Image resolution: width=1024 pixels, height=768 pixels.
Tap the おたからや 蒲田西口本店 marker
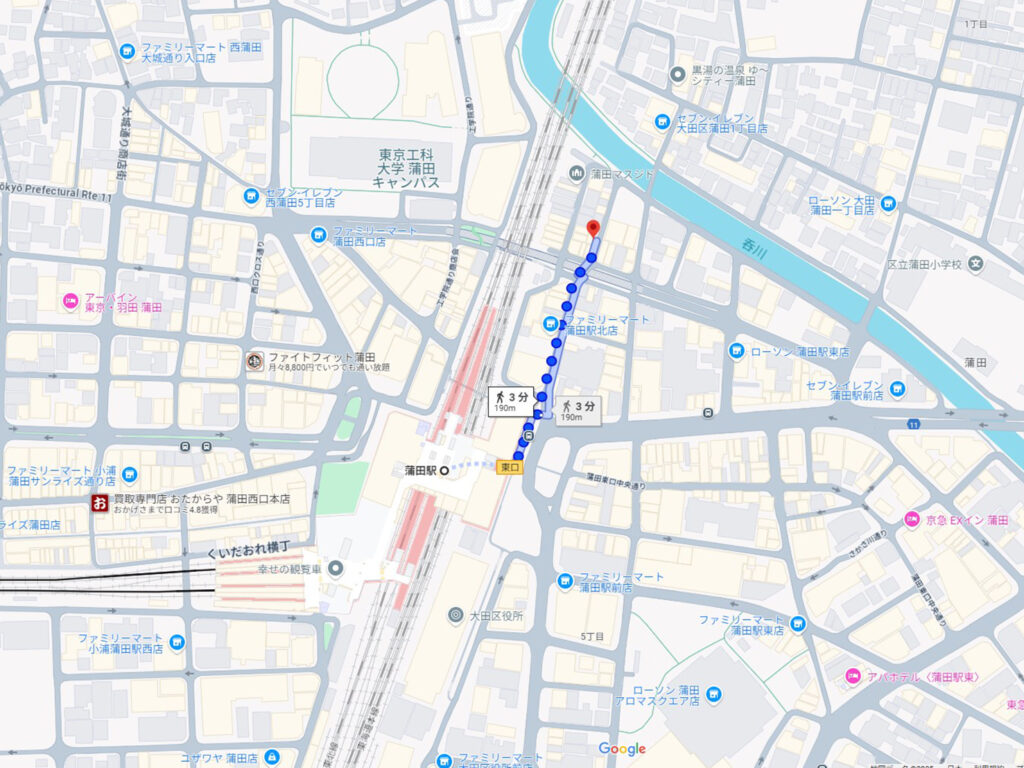pyautogui.click(x=99, y=502)
